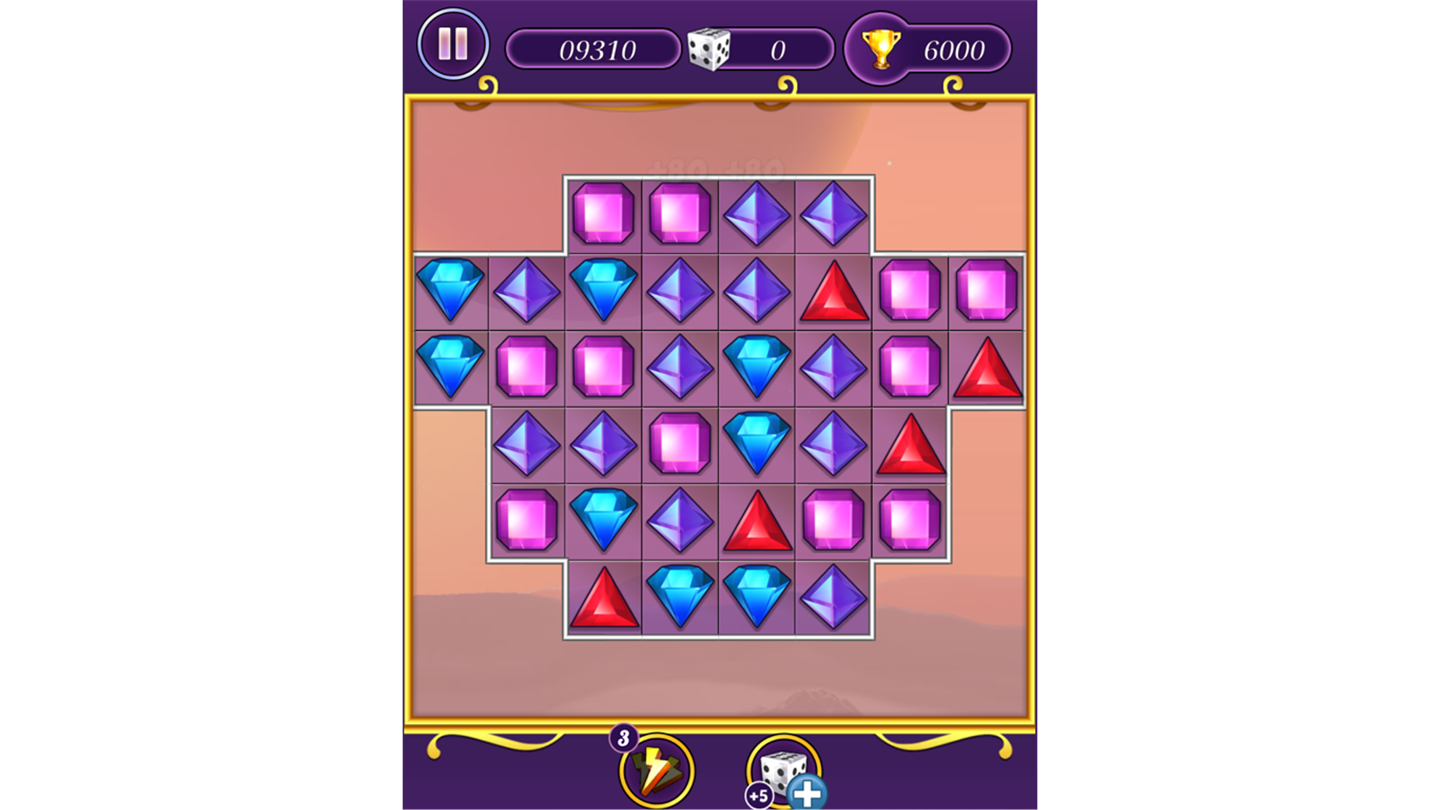Use the lightning booster power-up
Screen dimensions: 1440x810
[x=656, y=771]
